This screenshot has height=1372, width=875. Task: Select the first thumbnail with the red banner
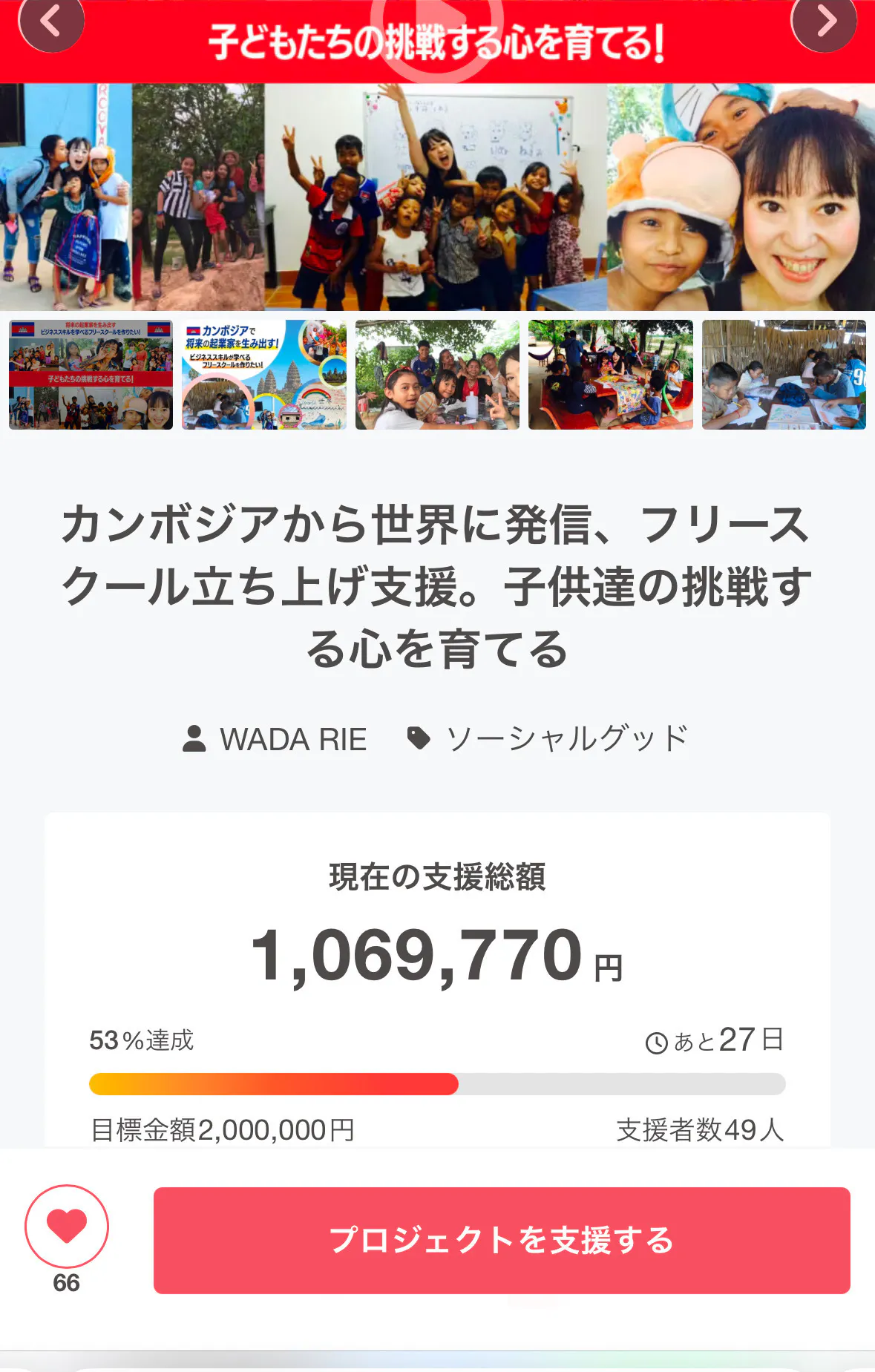coord(91,375)
